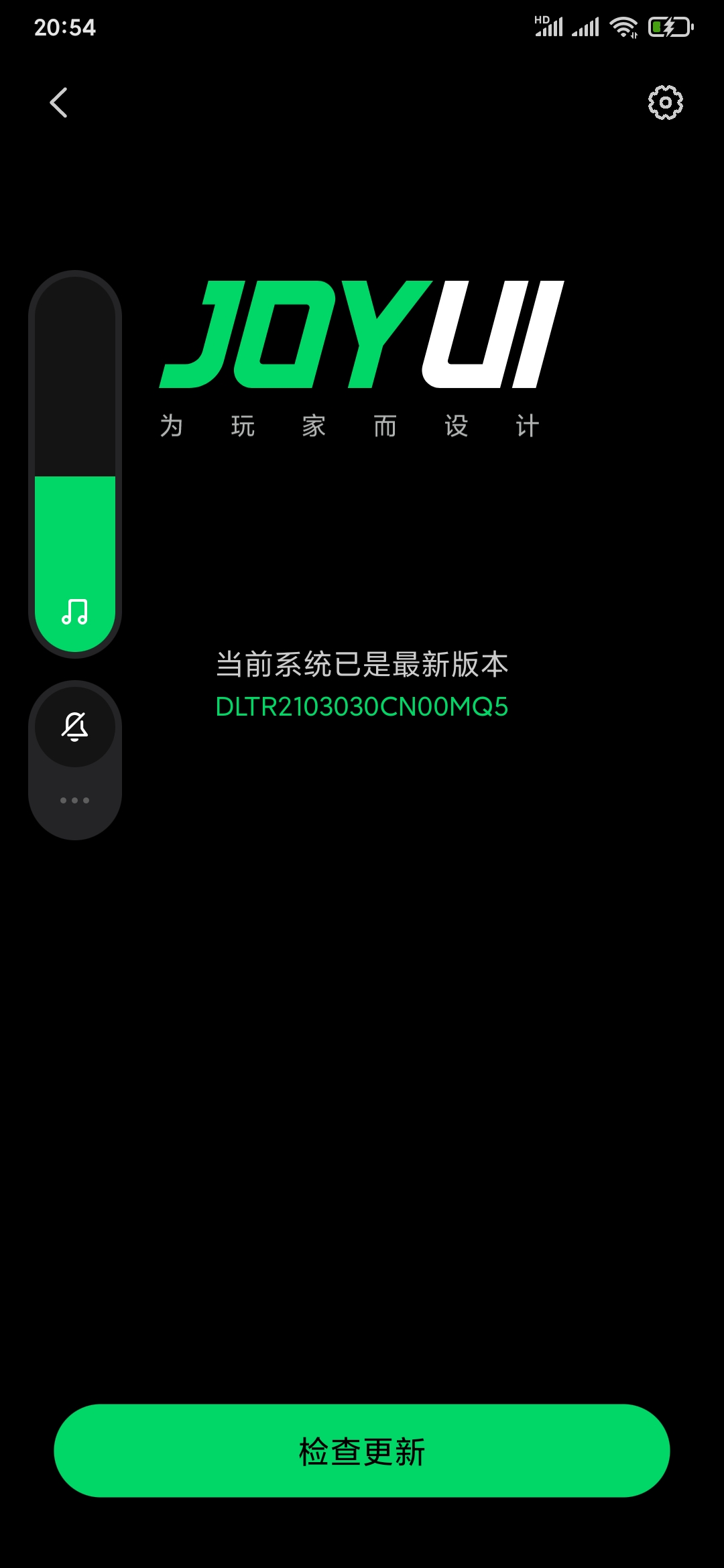This screenshot has width=724, height=1568.
Task: Open more sound options via three dots
Action: [x=75, y=800]
